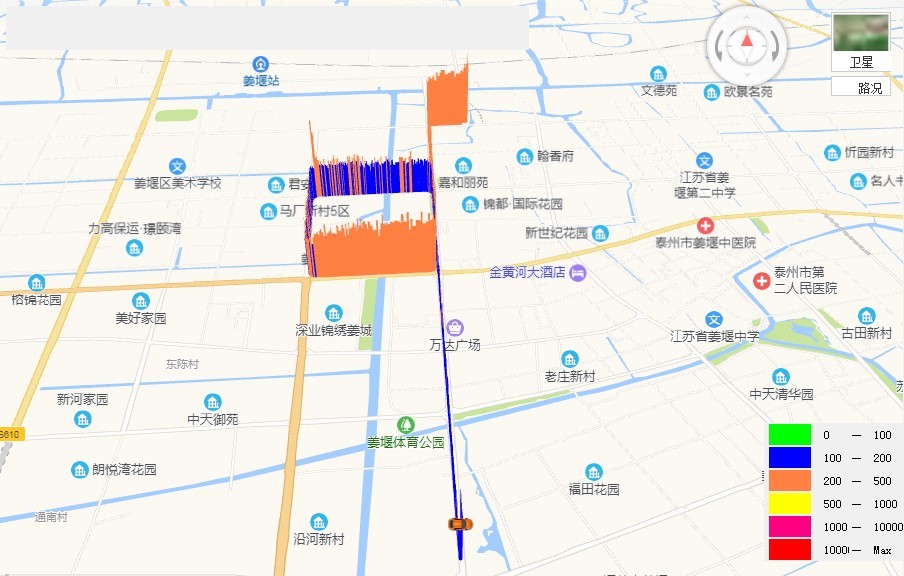Tap the orange car marker on the track

(459, 524)
